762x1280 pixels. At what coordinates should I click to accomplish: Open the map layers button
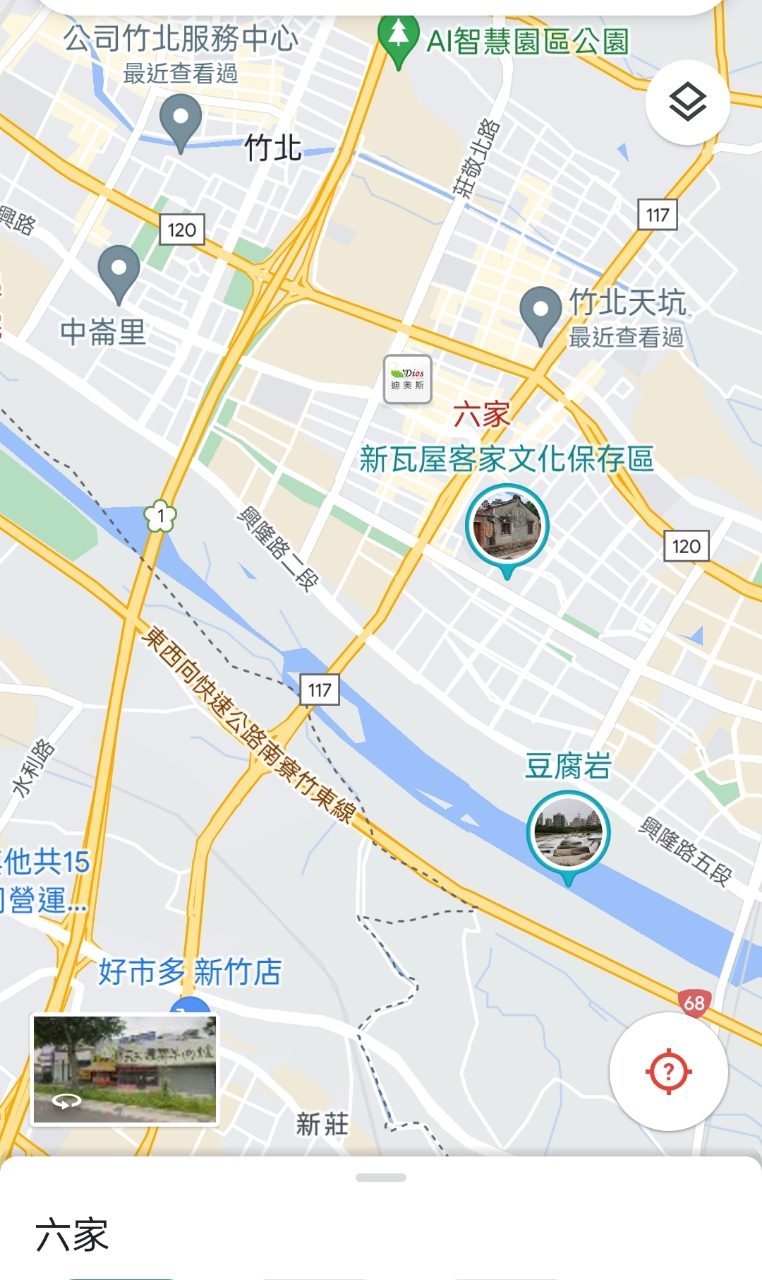pyautogui.click(x=688, y=102)
